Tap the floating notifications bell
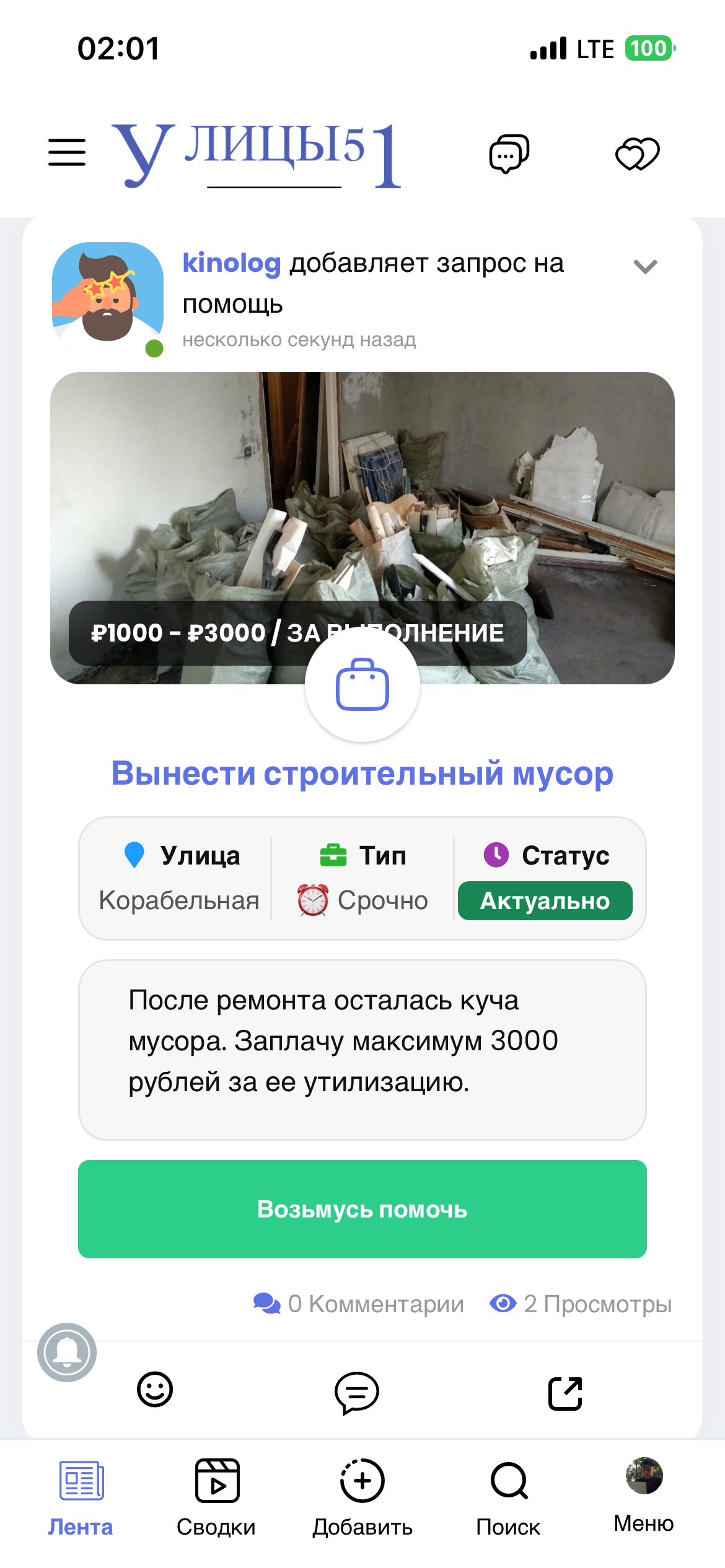This screenshot has height=1568, width=725. click(67, 1352)
